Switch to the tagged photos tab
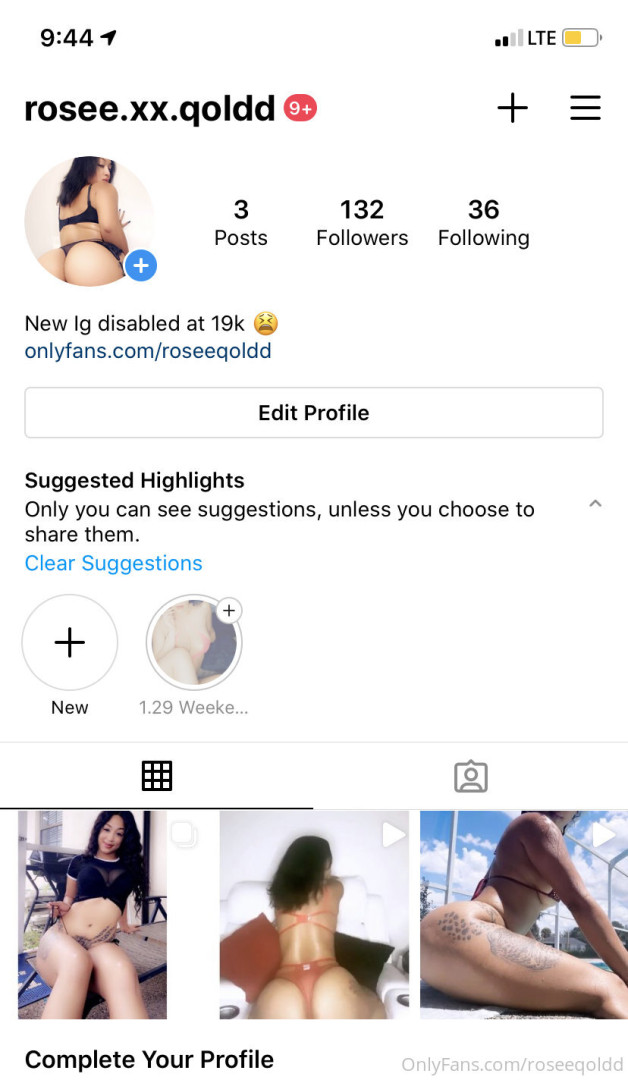Viewport: 628px width, 1080px height. tap(470, 776)
